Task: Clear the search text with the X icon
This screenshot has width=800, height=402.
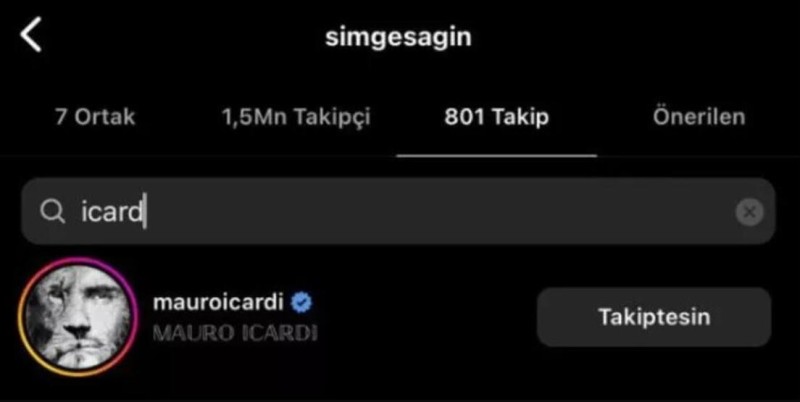Action: [749, 212]
